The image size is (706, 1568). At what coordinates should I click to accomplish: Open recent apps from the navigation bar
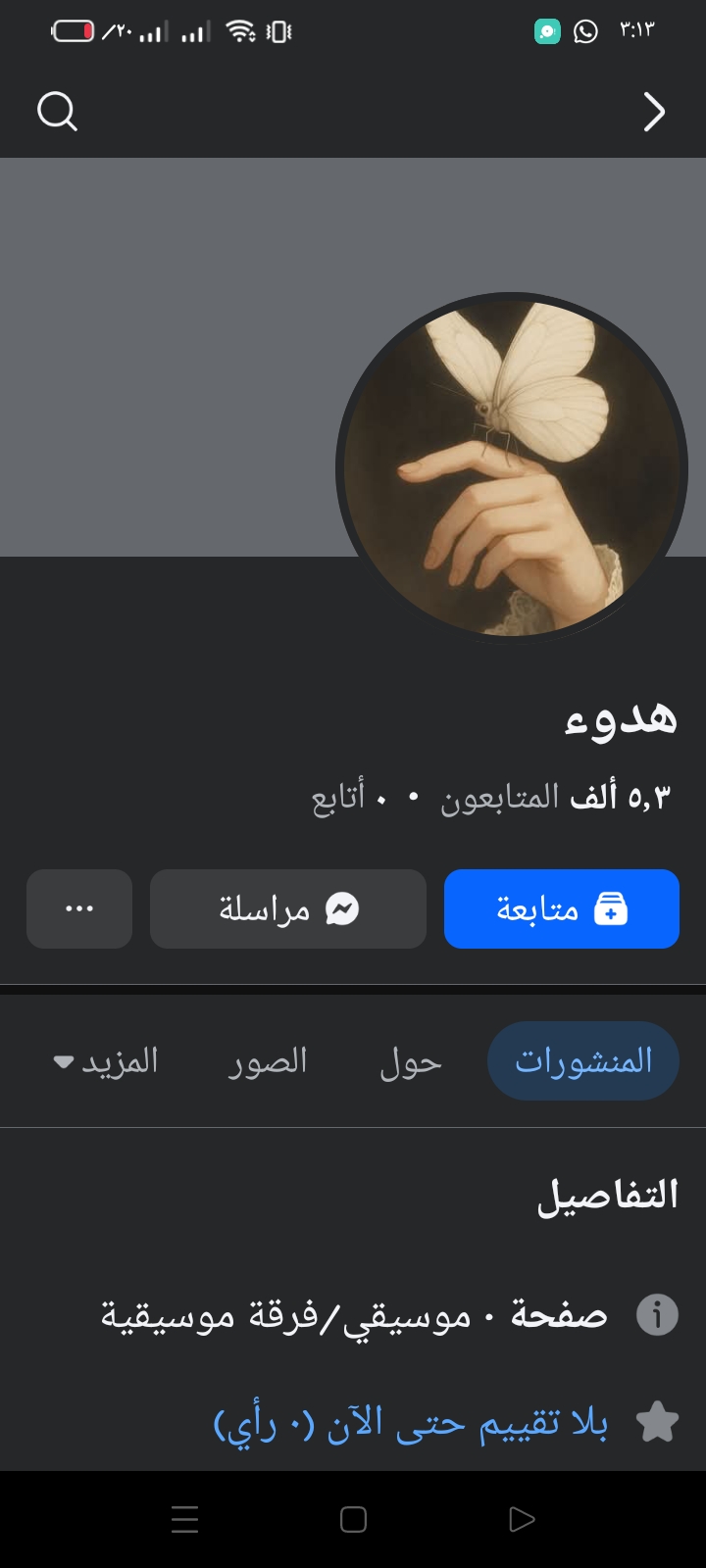(x=184, y=1520)
